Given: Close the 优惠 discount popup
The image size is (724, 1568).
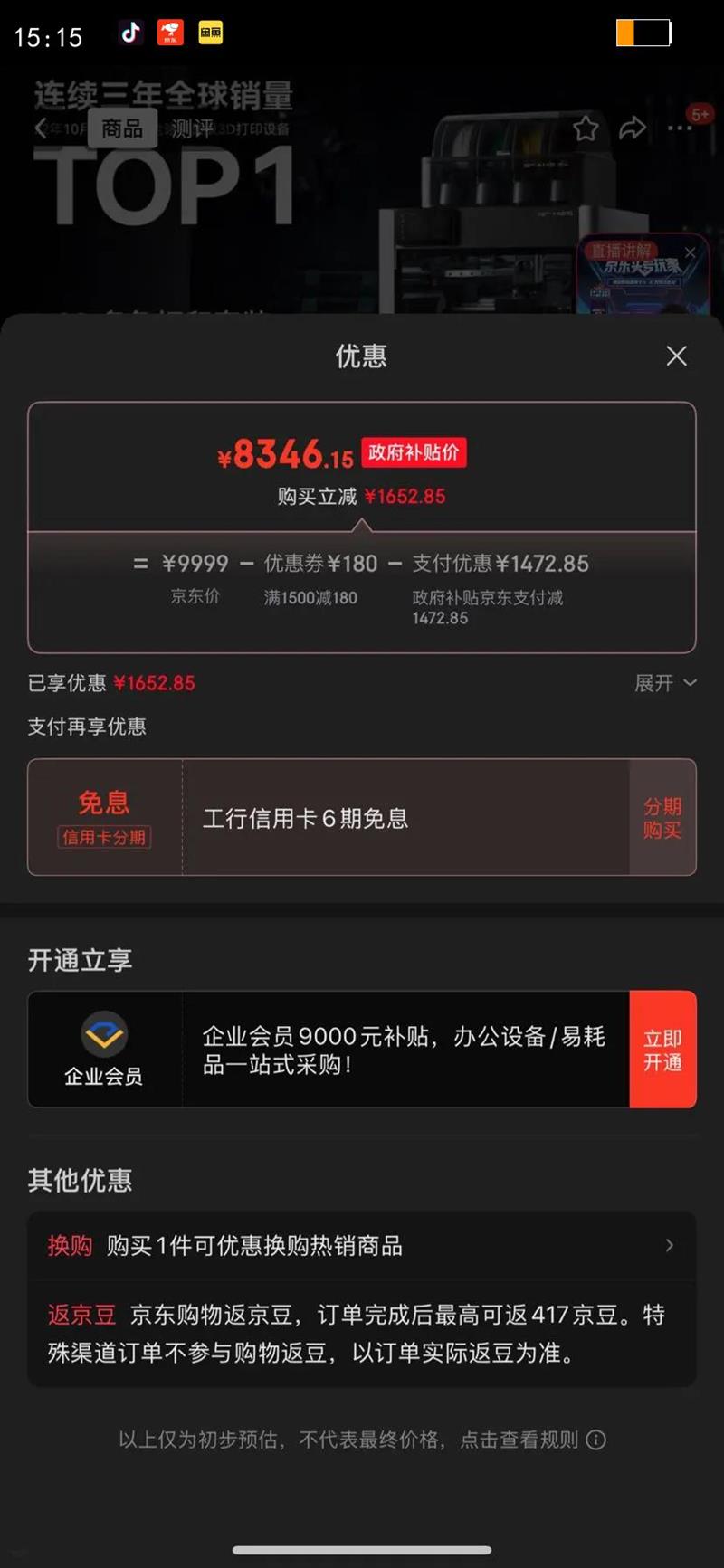Looking at the screenshot, I should pos(676,356).
